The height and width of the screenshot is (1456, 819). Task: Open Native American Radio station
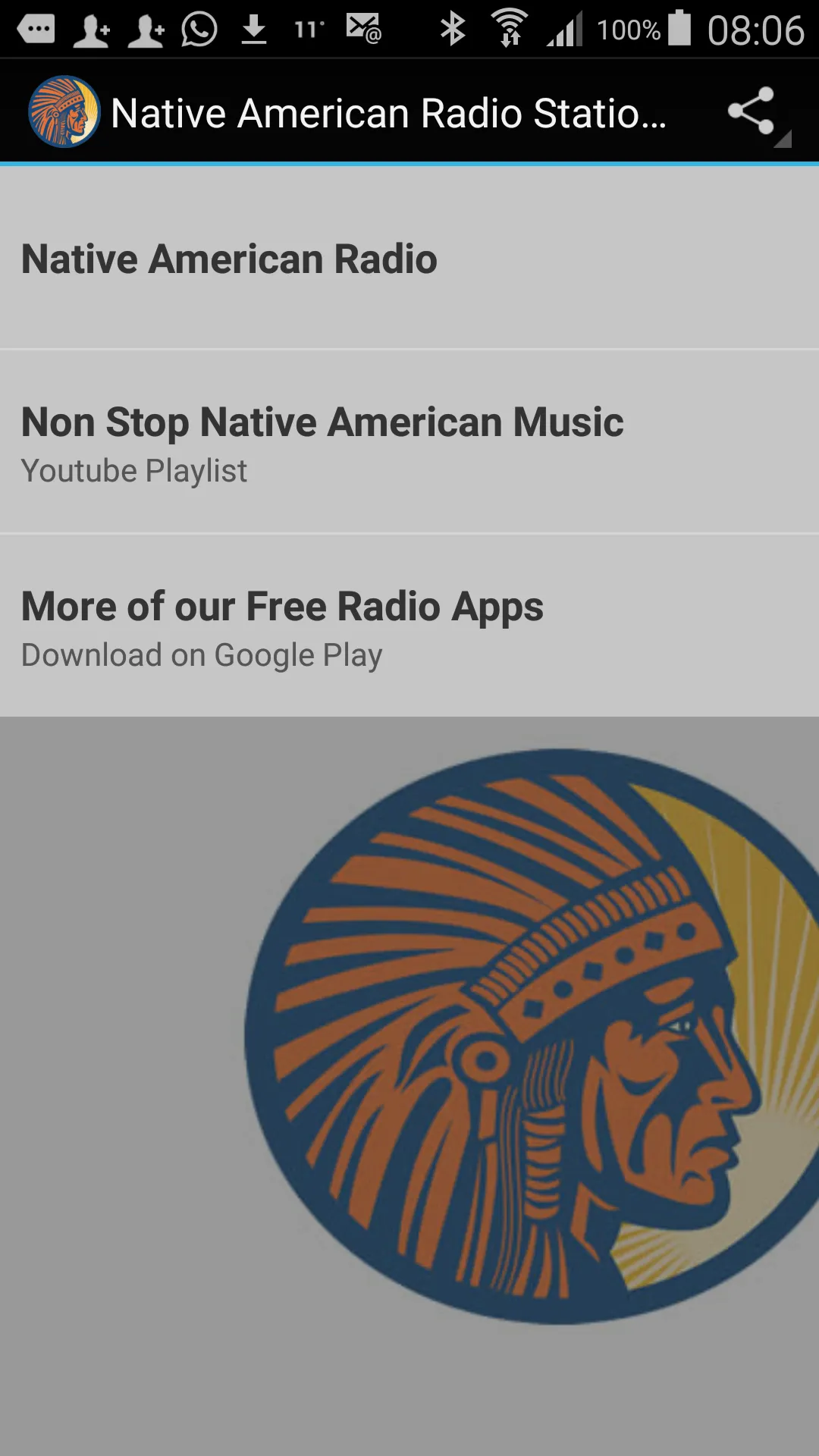[x=409, y=258]
